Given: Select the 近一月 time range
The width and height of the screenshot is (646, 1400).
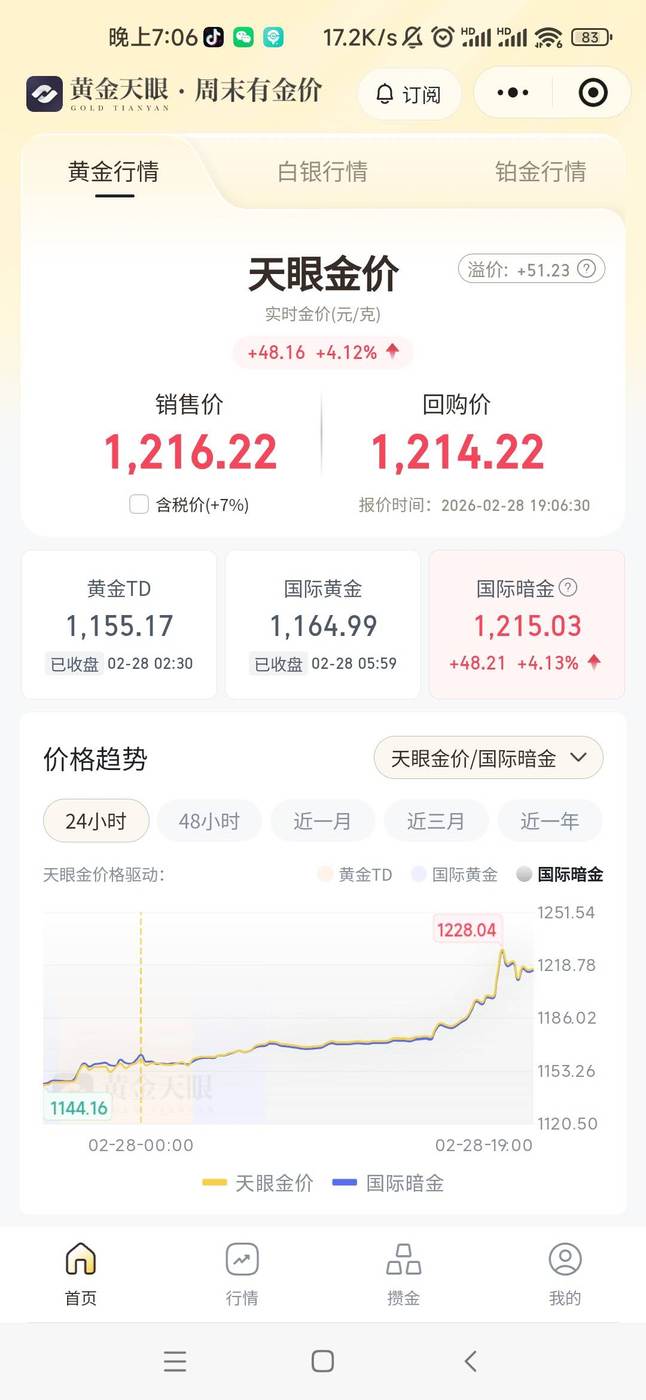Looking at the screenshot, I should (322, 822).
